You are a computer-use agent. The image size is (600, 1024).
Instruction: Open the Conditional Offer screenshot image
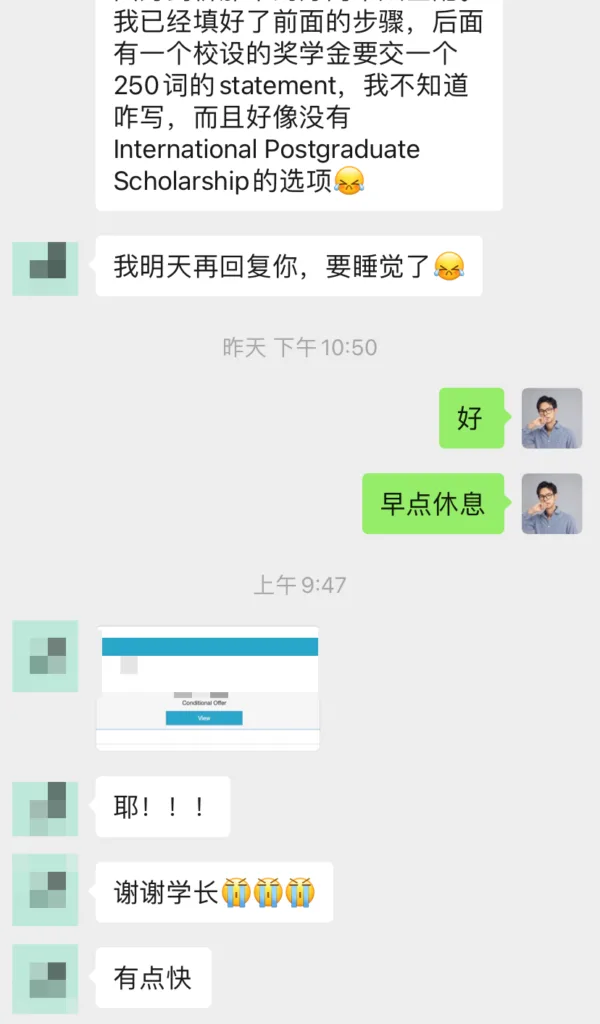pos(208,688)
